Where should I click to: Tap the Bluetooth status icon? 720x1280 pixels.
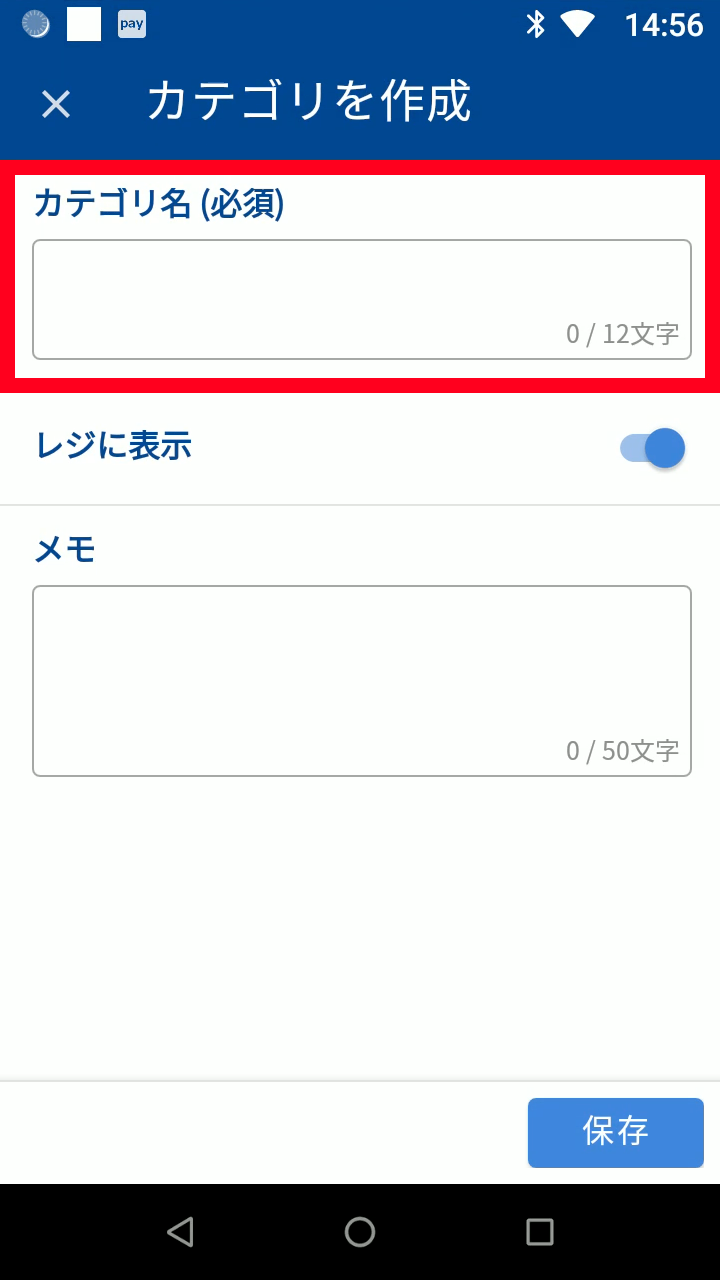pos(536,23)
